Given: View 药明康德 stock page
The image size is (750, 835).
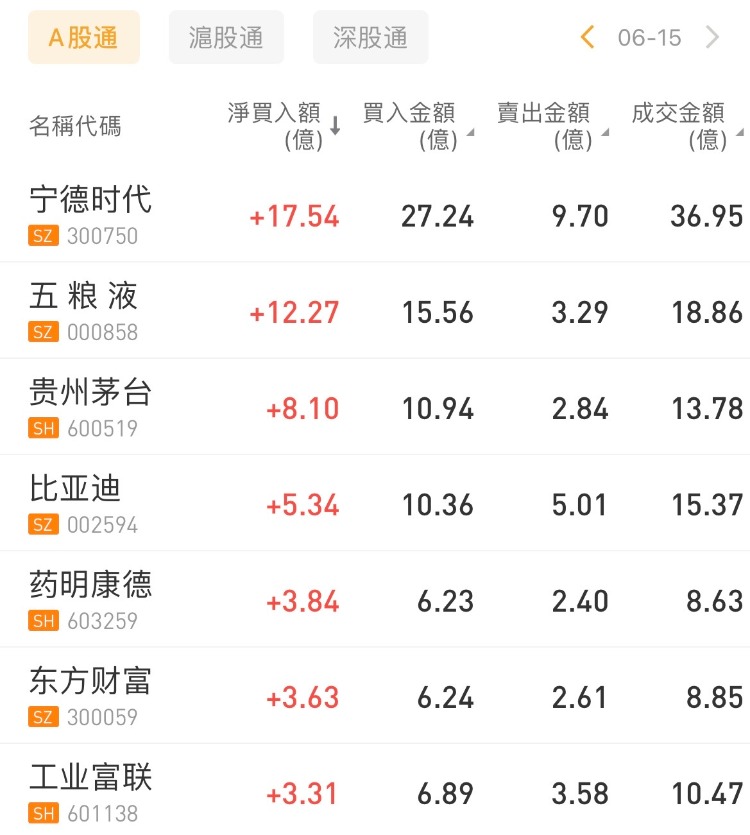Looking at the screenshot, I should [x=91, y=599].
